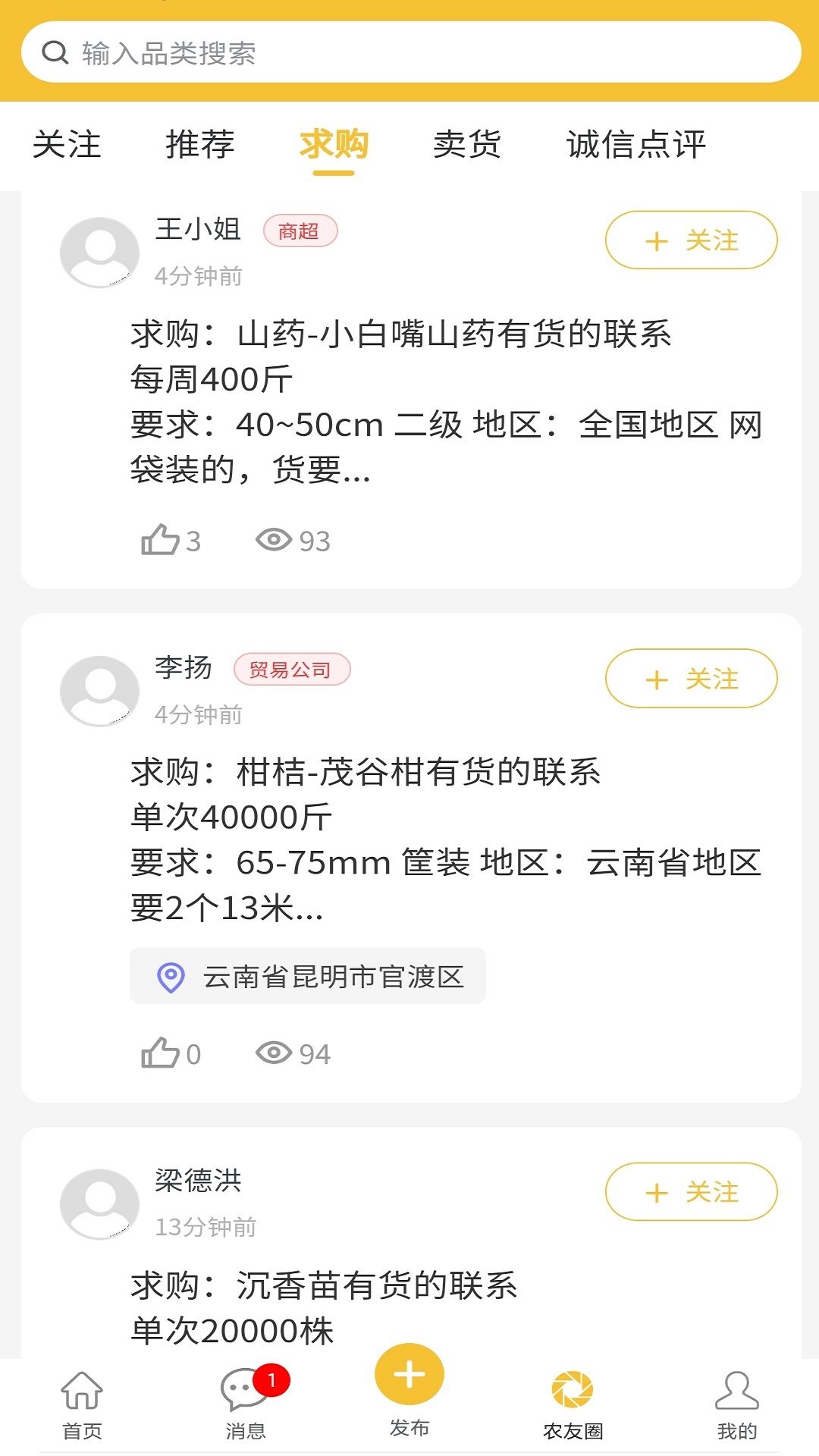
Task: Tap the search magnifier icon
Action: coord(55,51)
